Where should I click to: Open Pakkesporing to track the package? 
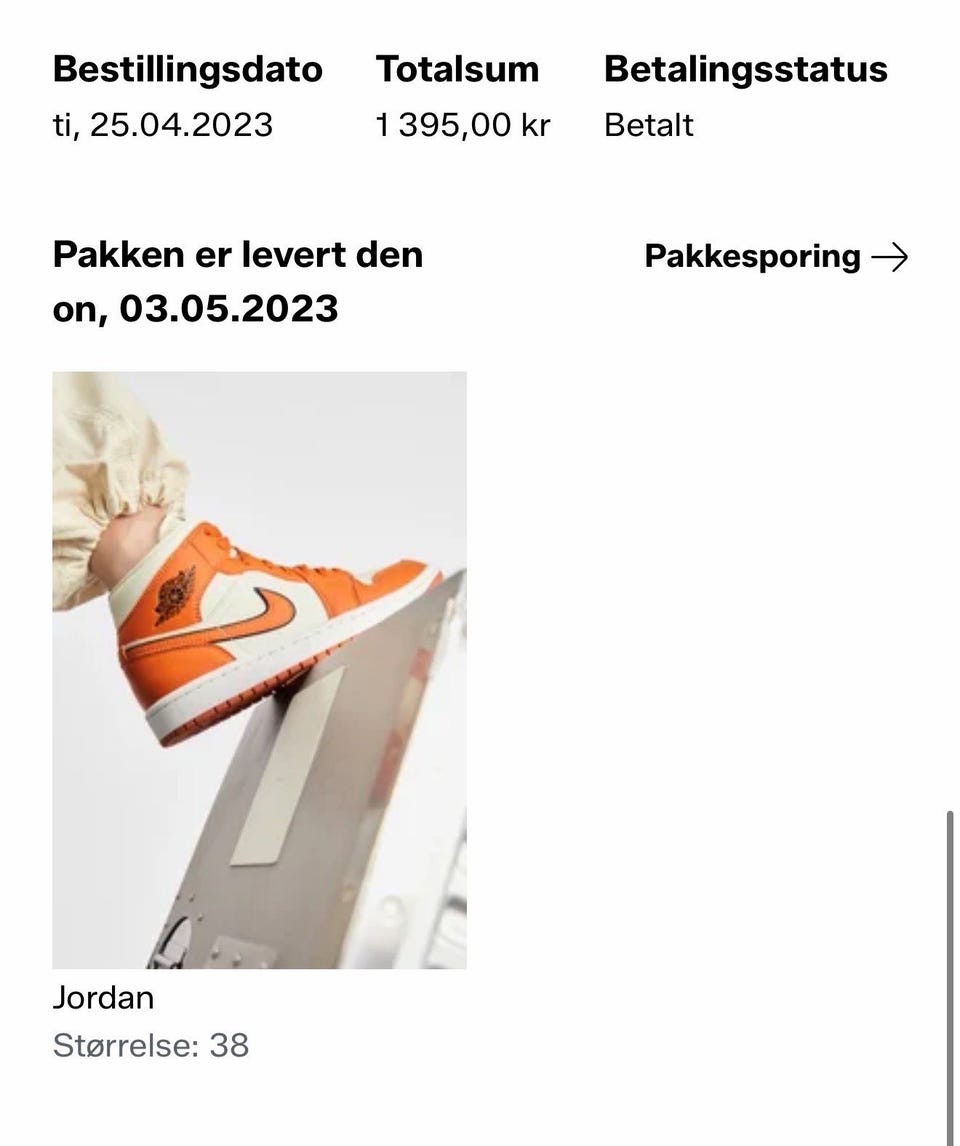[775, 257]
